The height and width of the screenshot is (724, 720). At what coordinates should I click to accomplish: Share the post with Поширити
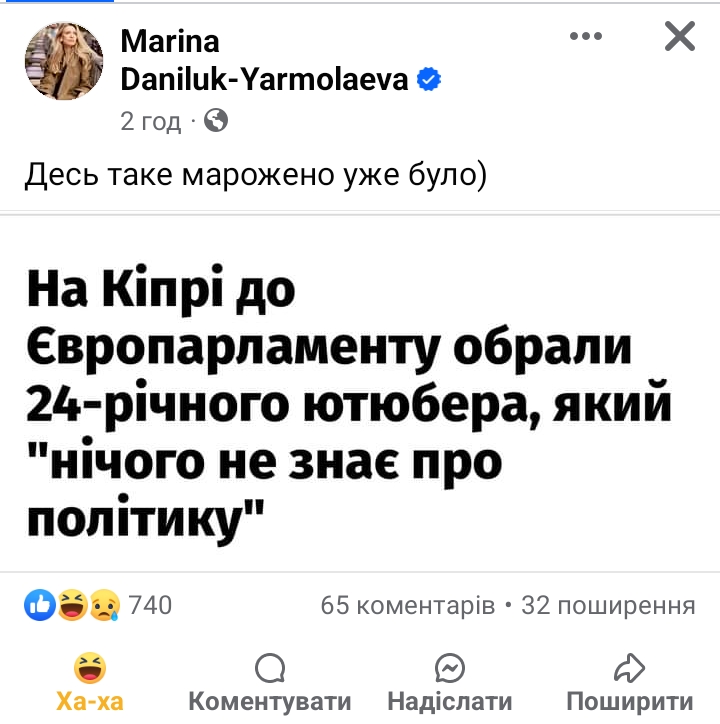[629, 683]
